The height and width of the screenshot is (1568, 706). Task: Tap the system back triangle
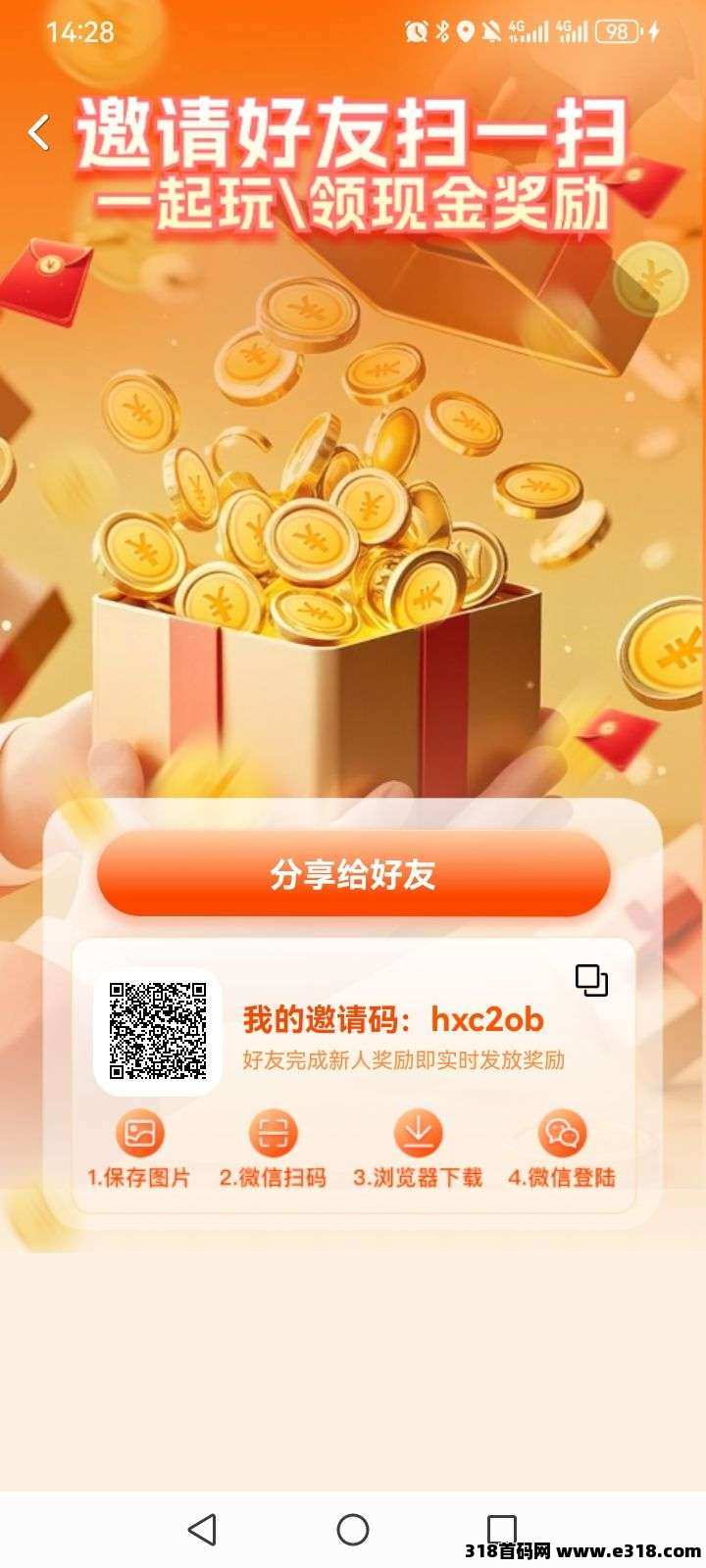tap(202, 1529)
